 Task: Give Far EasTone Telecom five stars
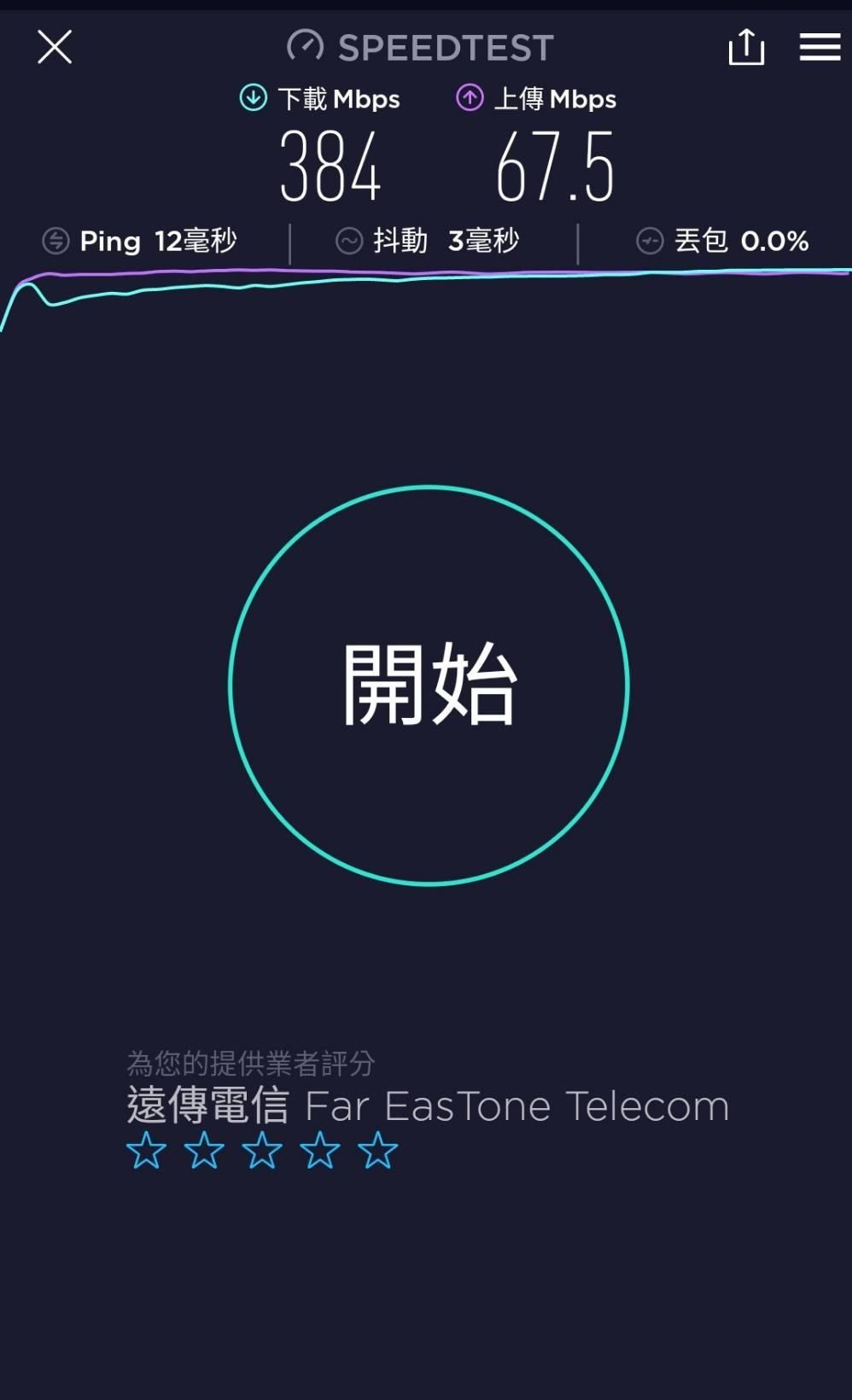tap(377, 1151)
